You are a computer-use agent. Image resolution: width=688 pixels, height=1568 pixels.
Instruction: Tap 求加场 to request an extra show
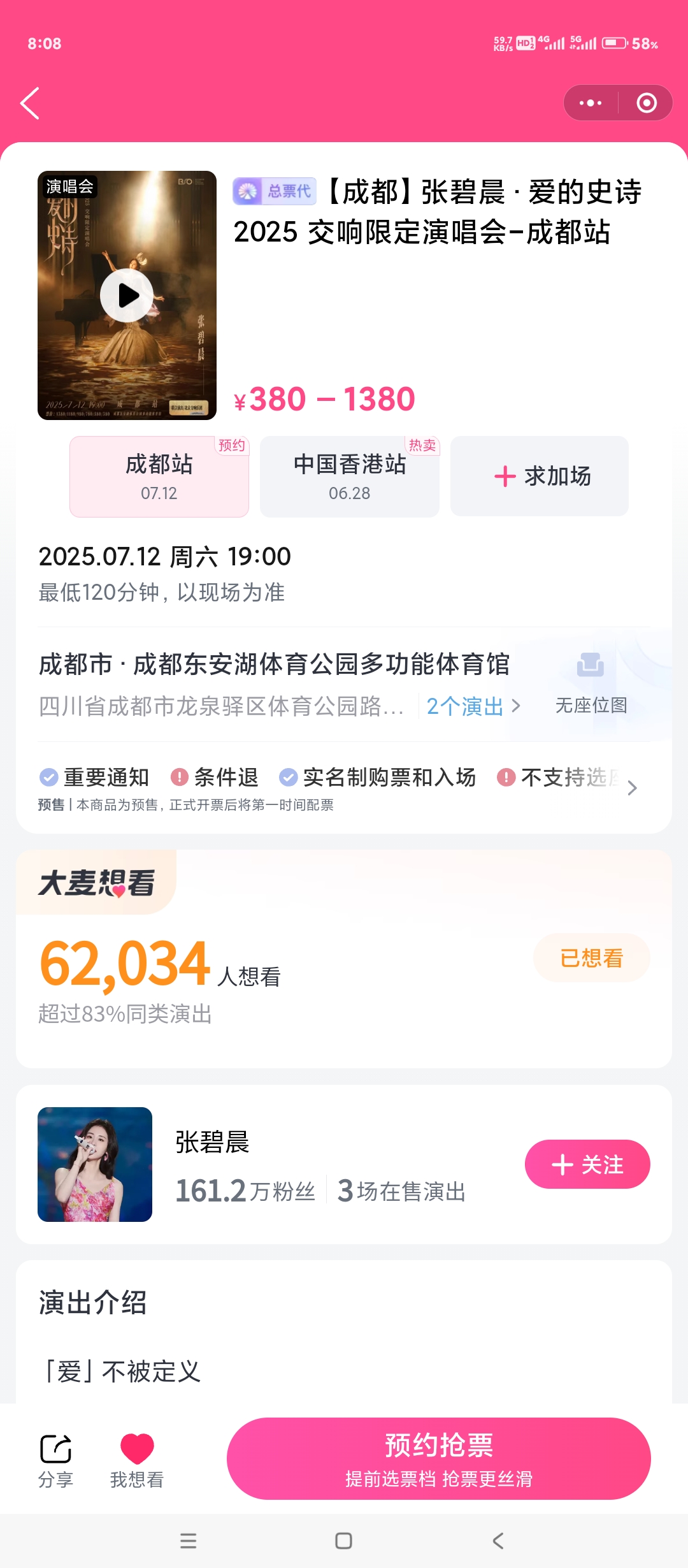point(540,476)
